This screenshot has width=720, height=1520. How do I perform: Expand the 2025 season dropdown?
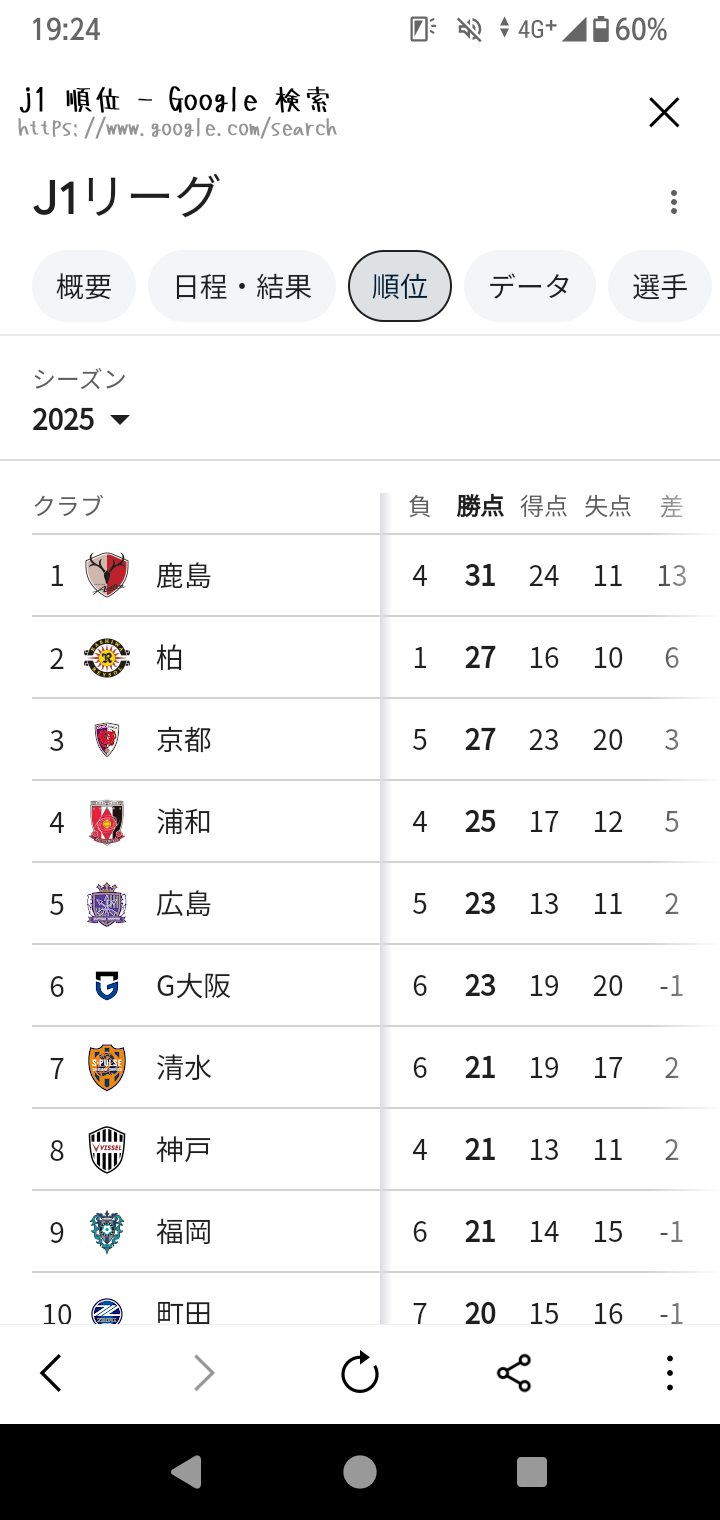click(x=81, y=419)
